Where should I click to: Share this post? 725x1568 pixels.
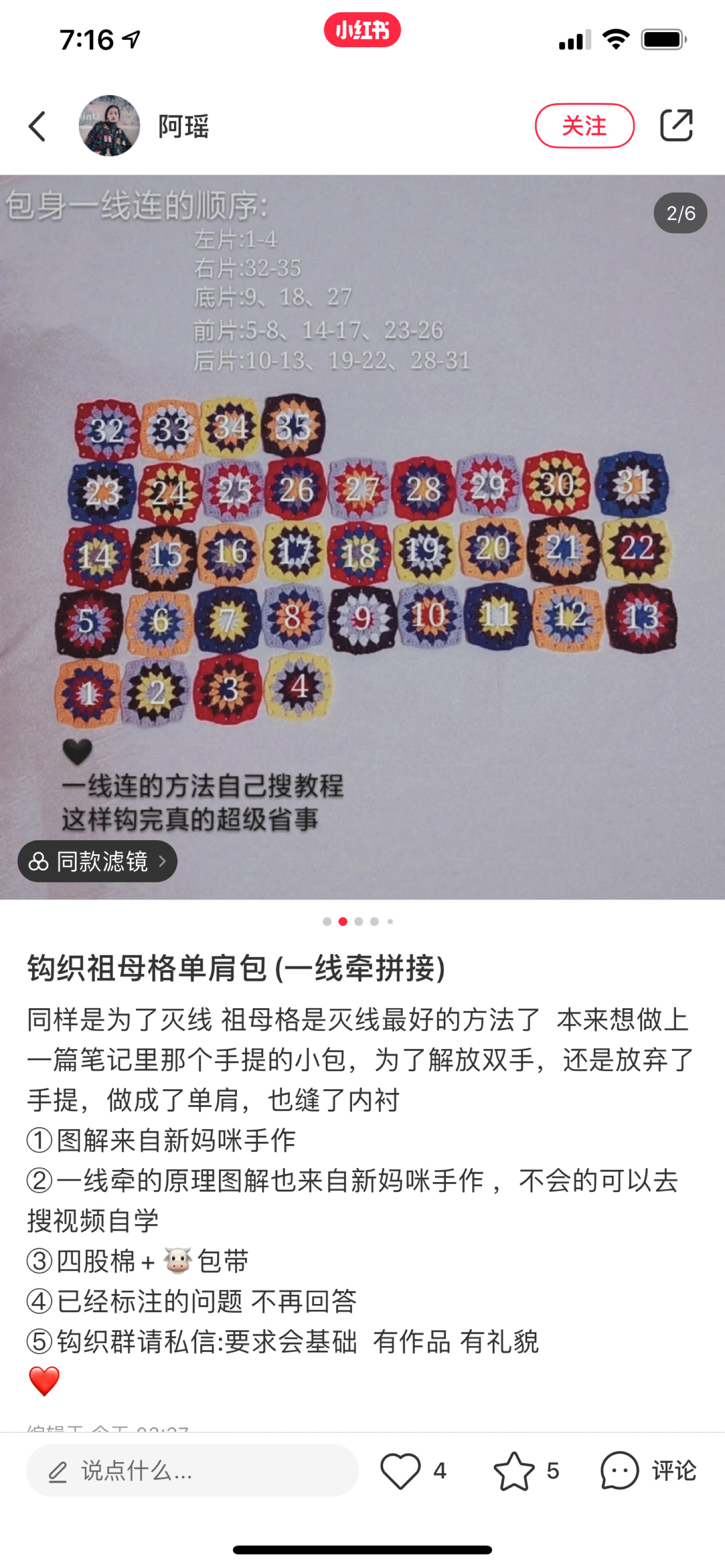click(677, 126)
